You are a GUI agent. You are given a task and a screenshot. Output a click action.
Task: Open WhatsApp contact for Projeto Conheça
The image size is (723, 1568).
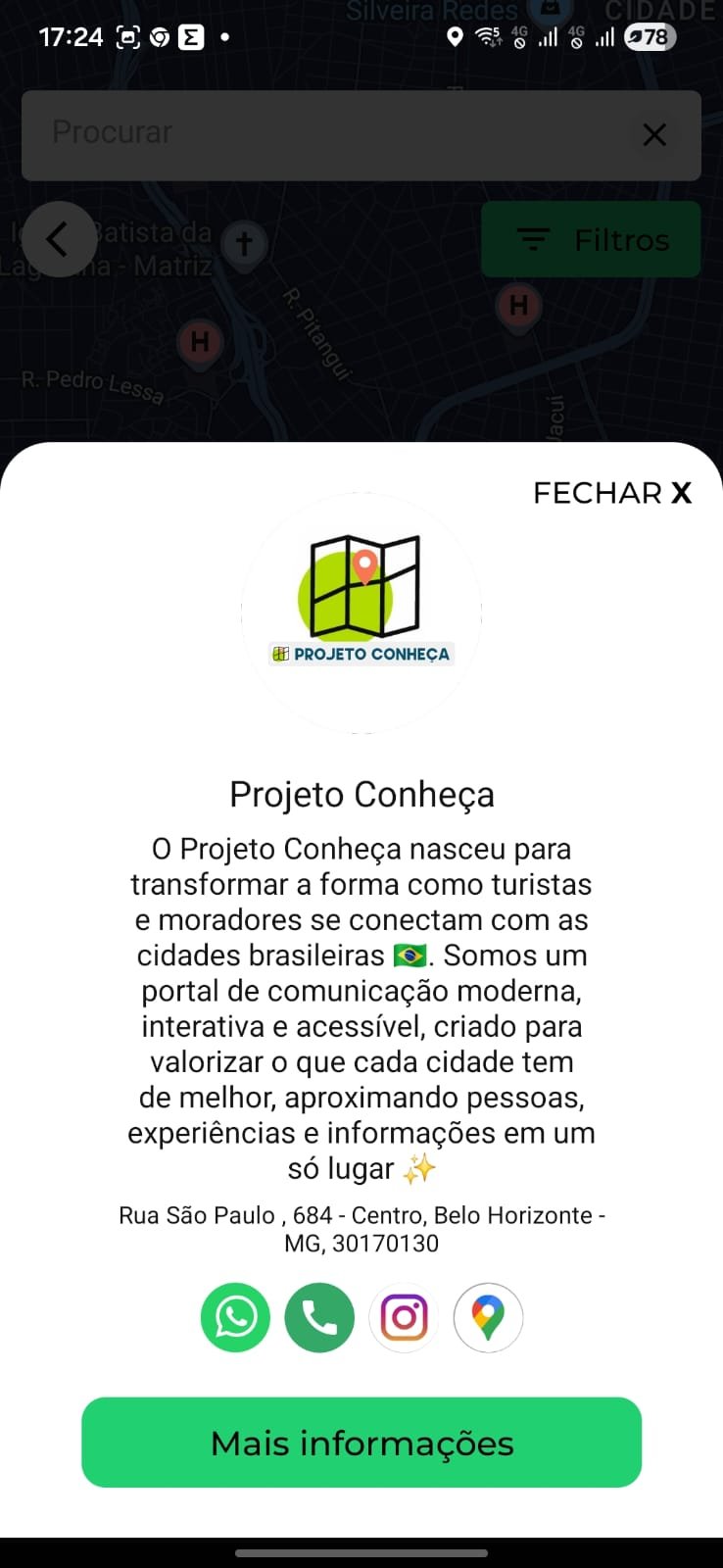point(235,1317)
